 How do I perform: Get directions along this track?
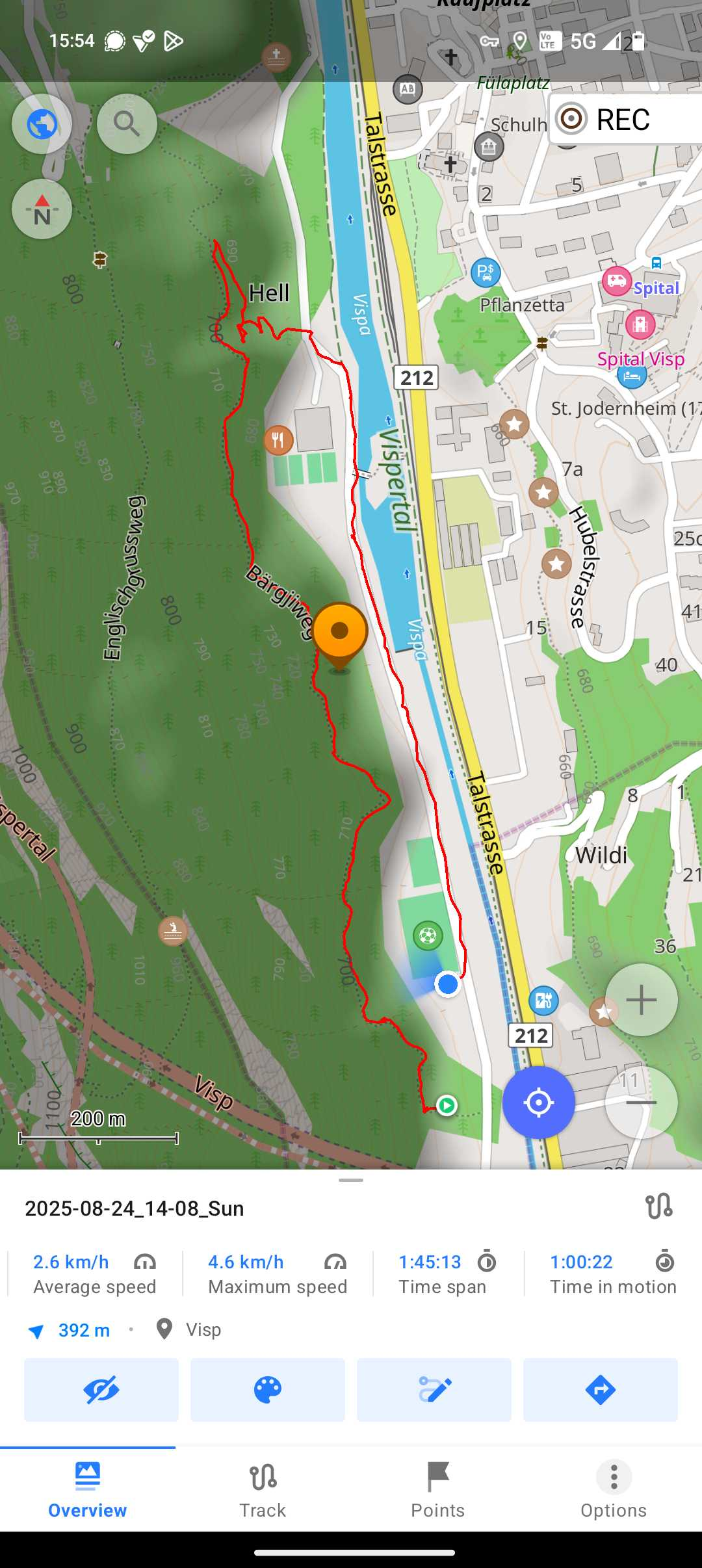(601, 1390)
